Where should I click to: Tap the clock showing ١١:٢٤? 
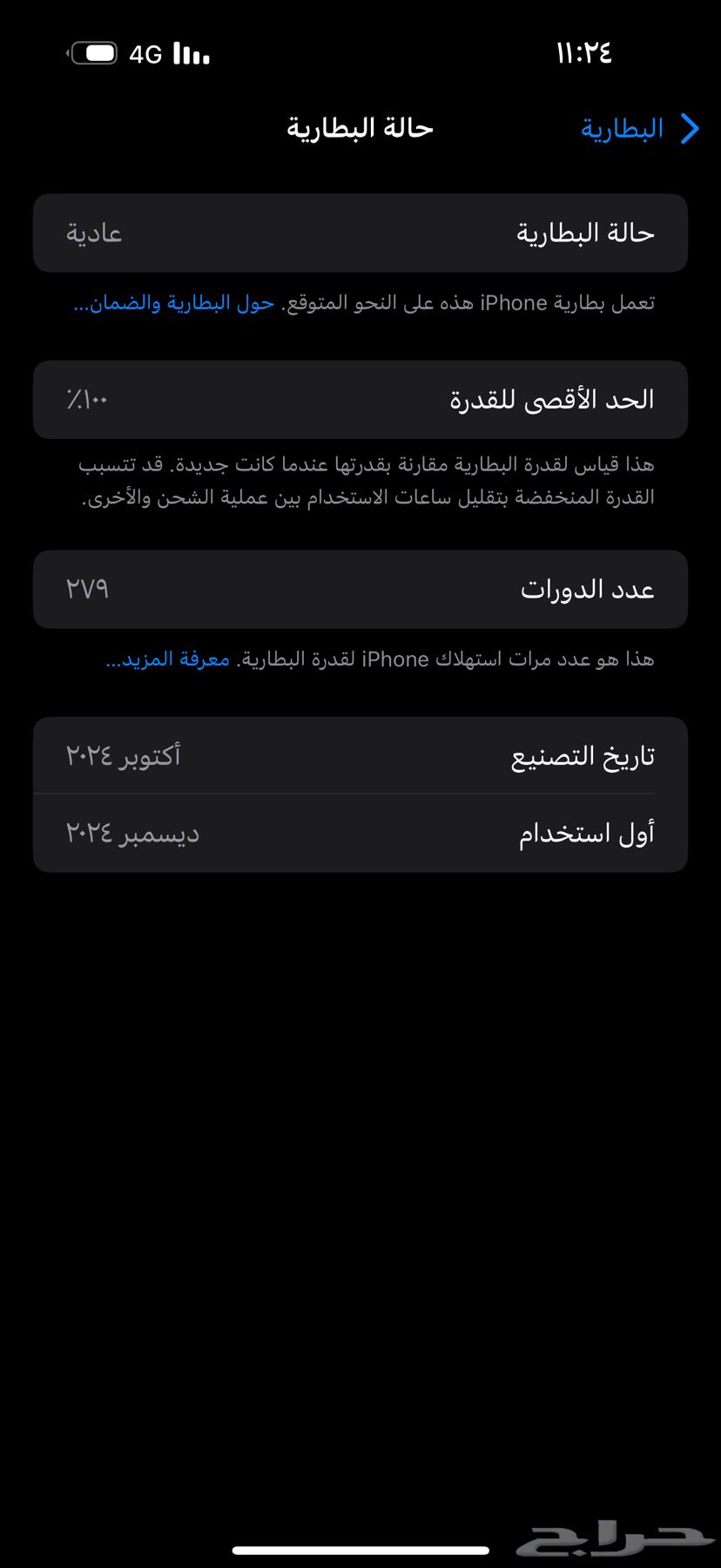pos(585,52)
